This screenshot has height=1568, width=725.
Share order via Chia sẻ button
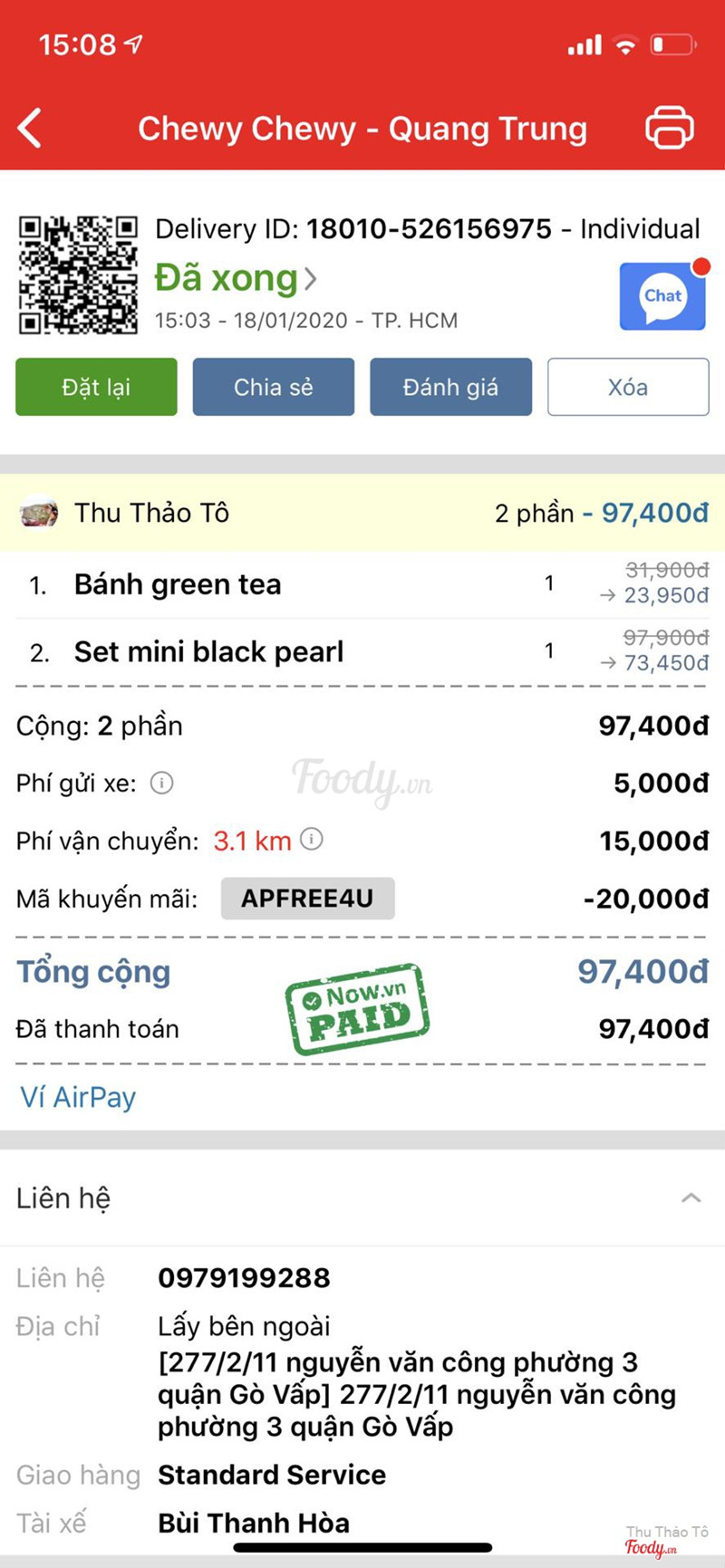[x=273, y=387]
